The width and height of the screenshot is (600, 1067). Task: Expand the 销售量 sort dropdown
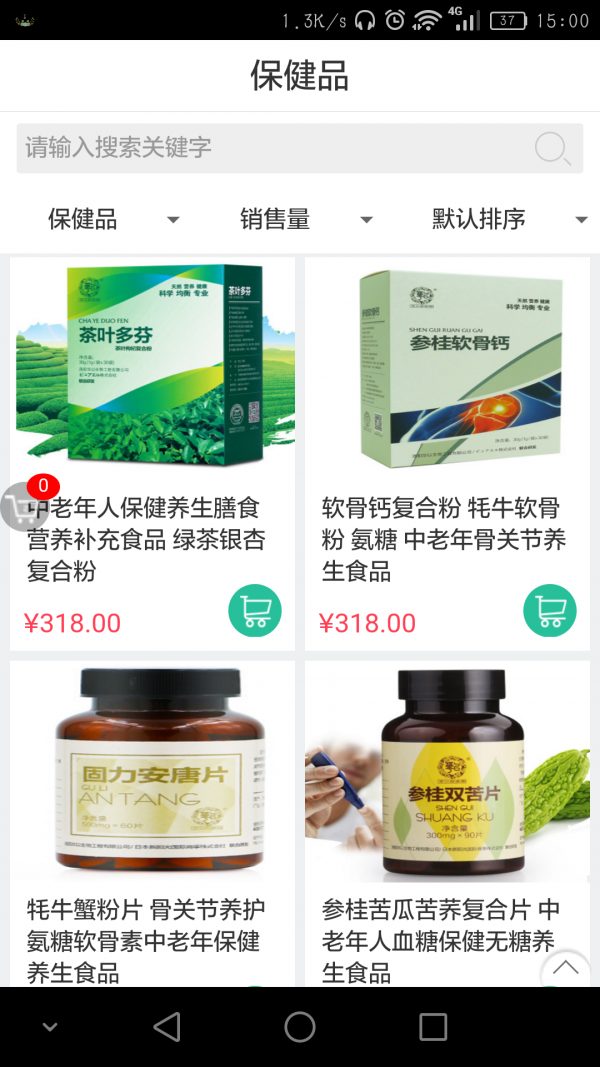[x=305, y=219]
